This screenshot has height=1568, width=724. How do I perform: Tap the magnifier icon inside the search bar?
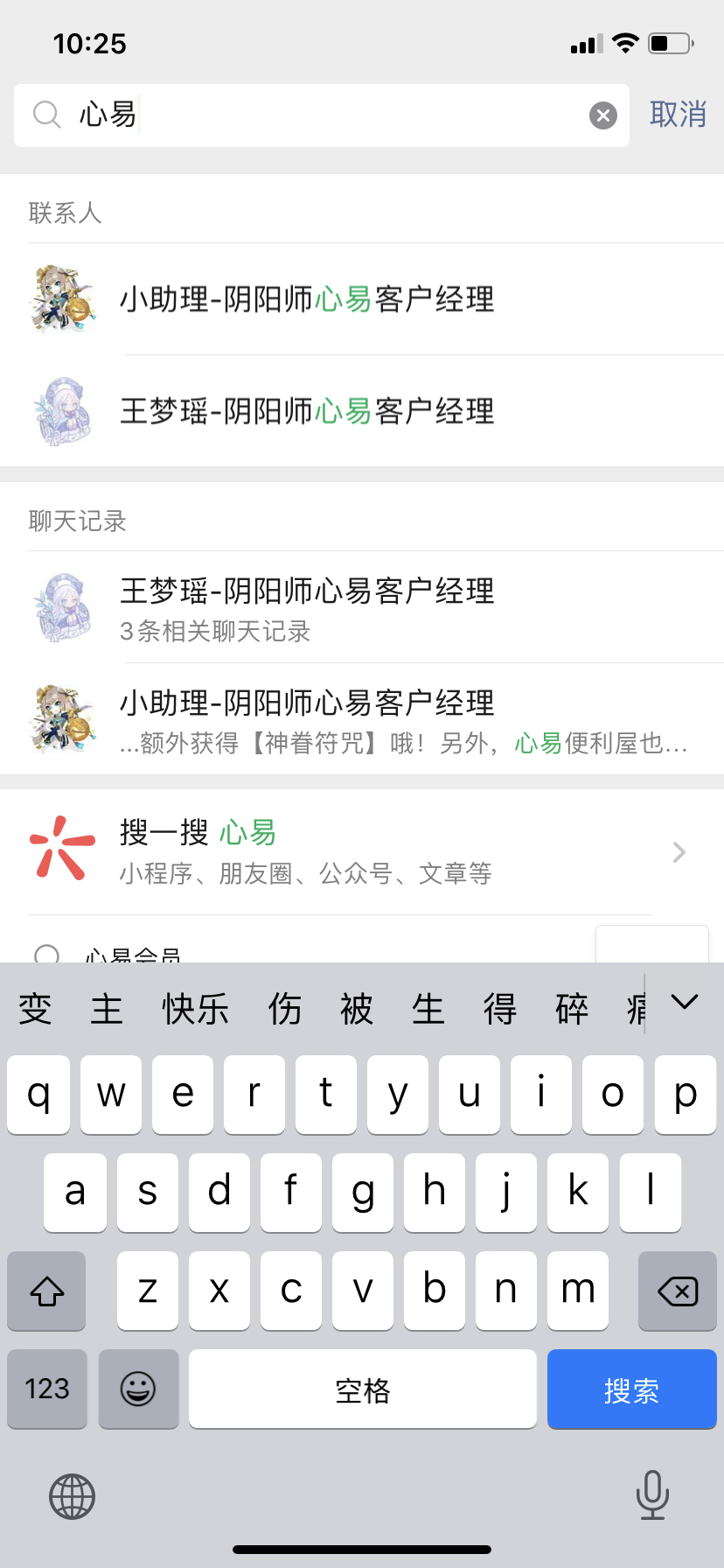point(46,115)
